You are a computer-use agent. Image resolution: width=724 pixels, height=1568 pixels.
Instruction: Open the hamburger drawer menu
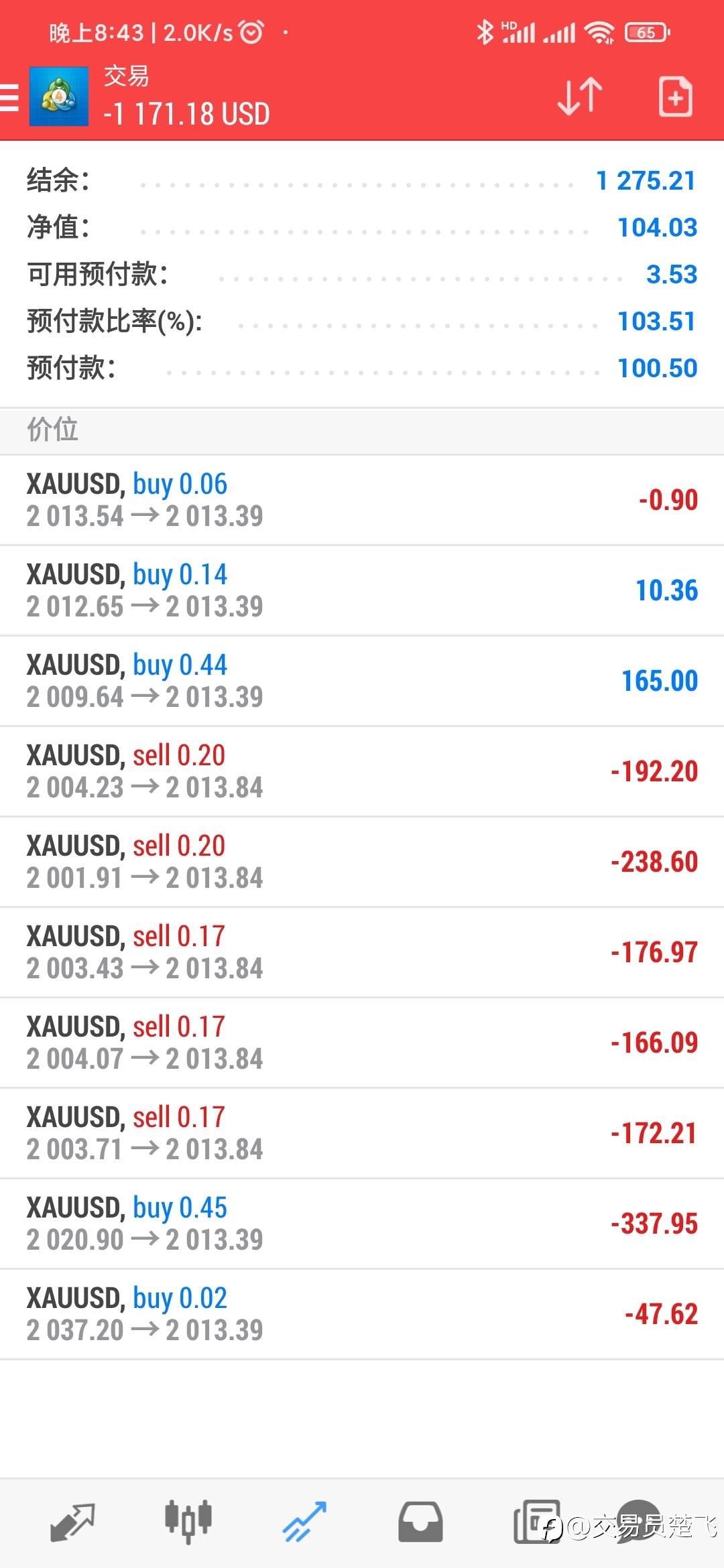pos(9,97)
